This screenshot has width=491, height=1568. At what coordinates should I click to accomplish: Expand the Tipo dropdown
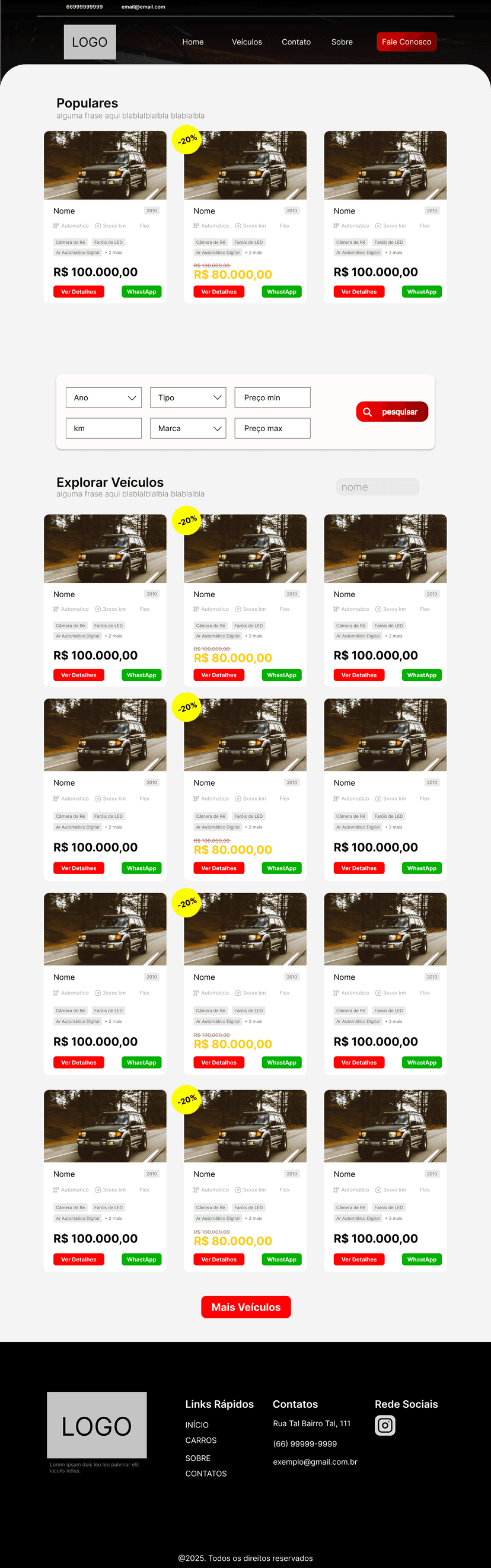point(188,397)
